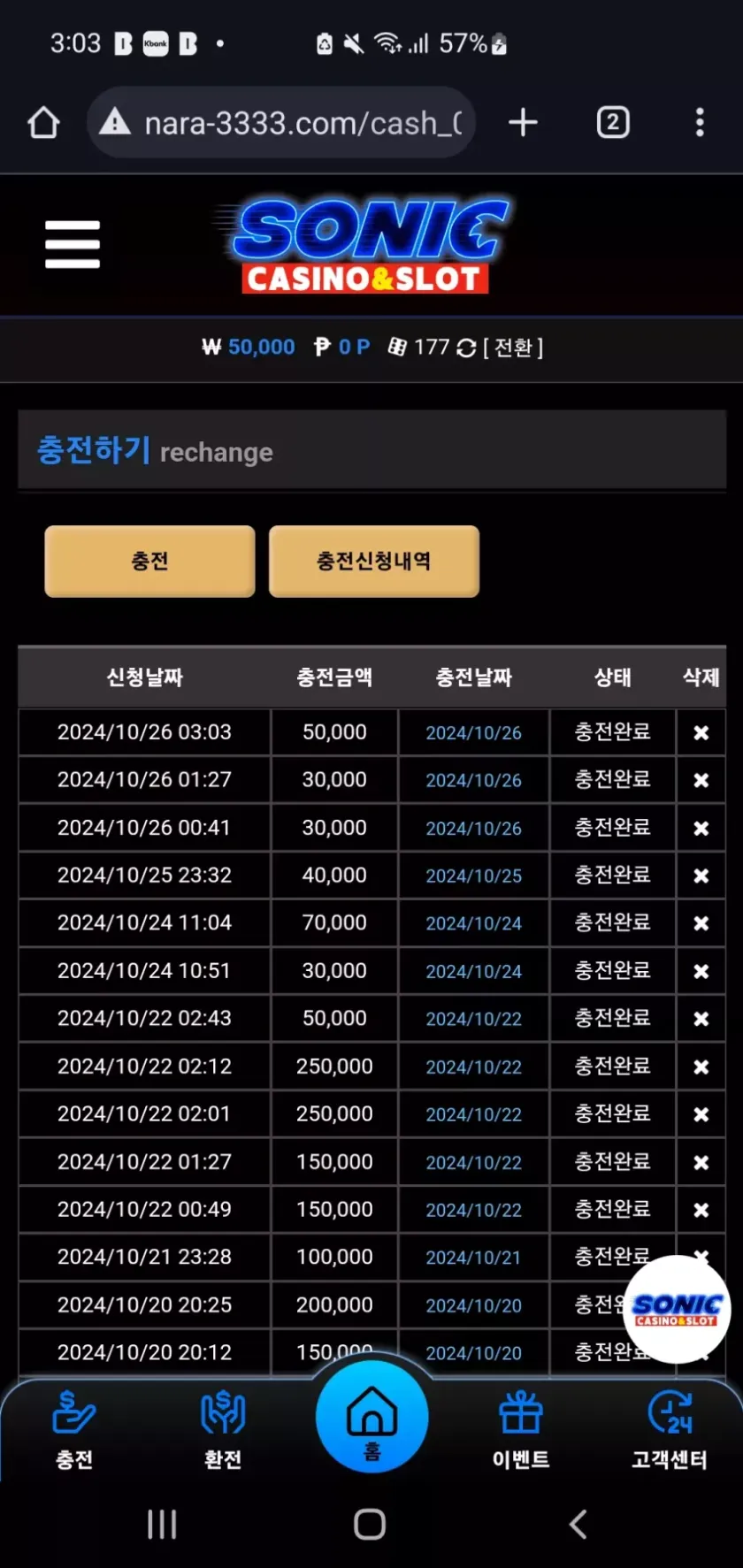Select the 충전 yellow button
Viewport: 743px width, 1568px height.
tap(149, 561)
